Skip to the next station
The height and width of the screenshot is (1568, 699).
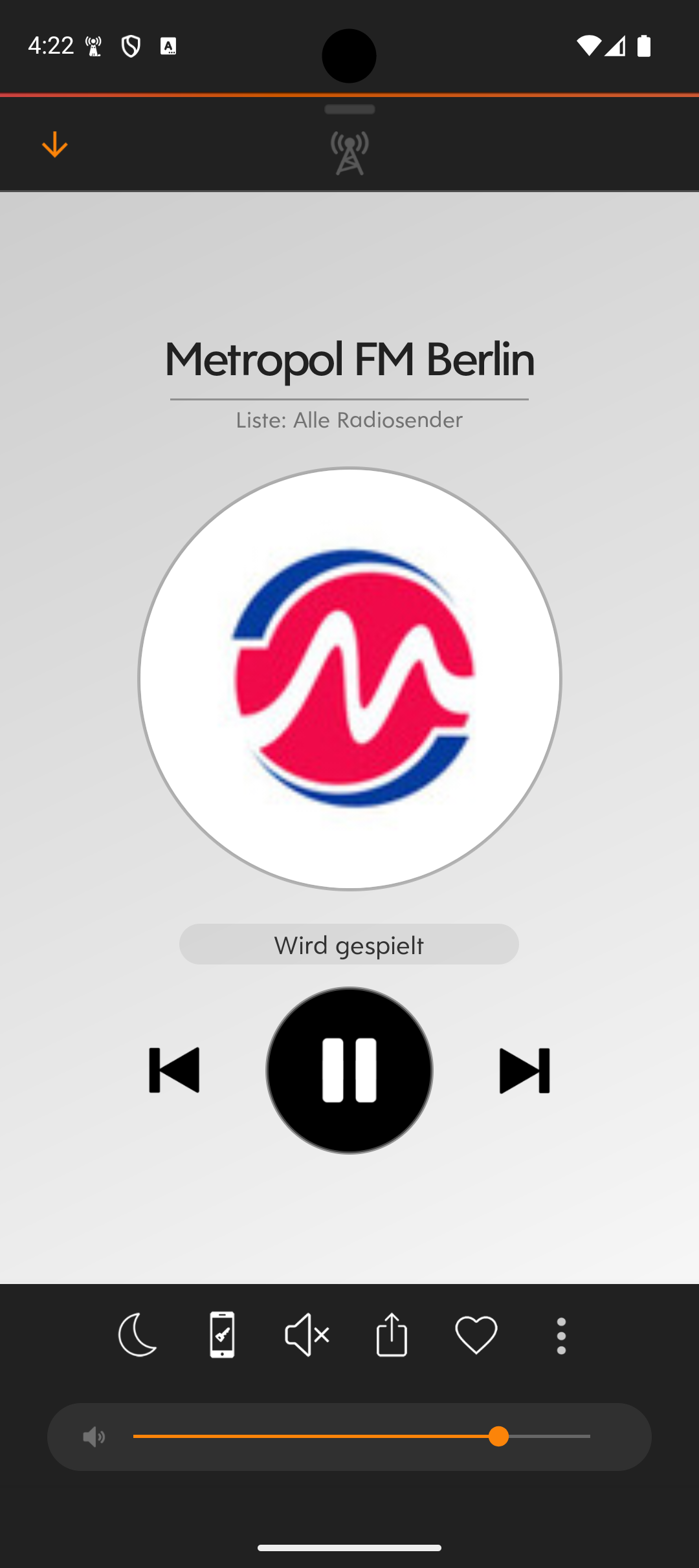pyautogui.click(x=525, y=1071)
